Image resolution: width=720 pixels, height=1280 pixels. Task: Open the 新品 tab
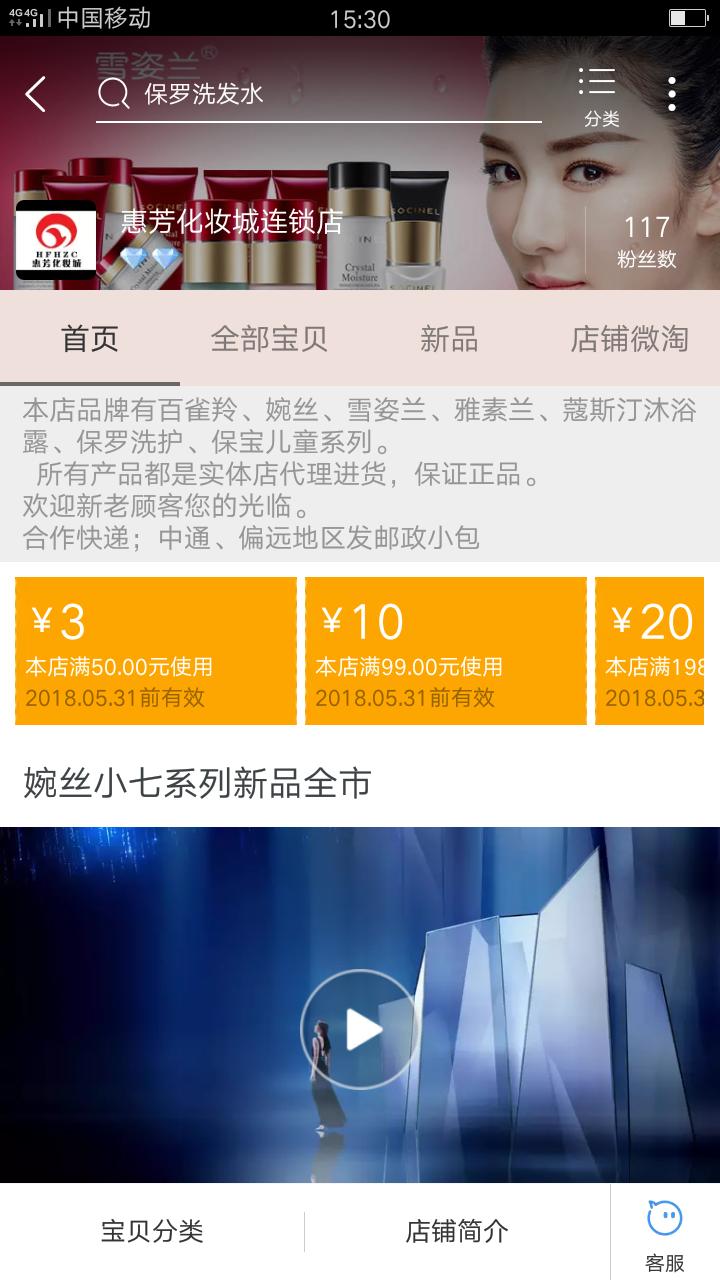449,338
